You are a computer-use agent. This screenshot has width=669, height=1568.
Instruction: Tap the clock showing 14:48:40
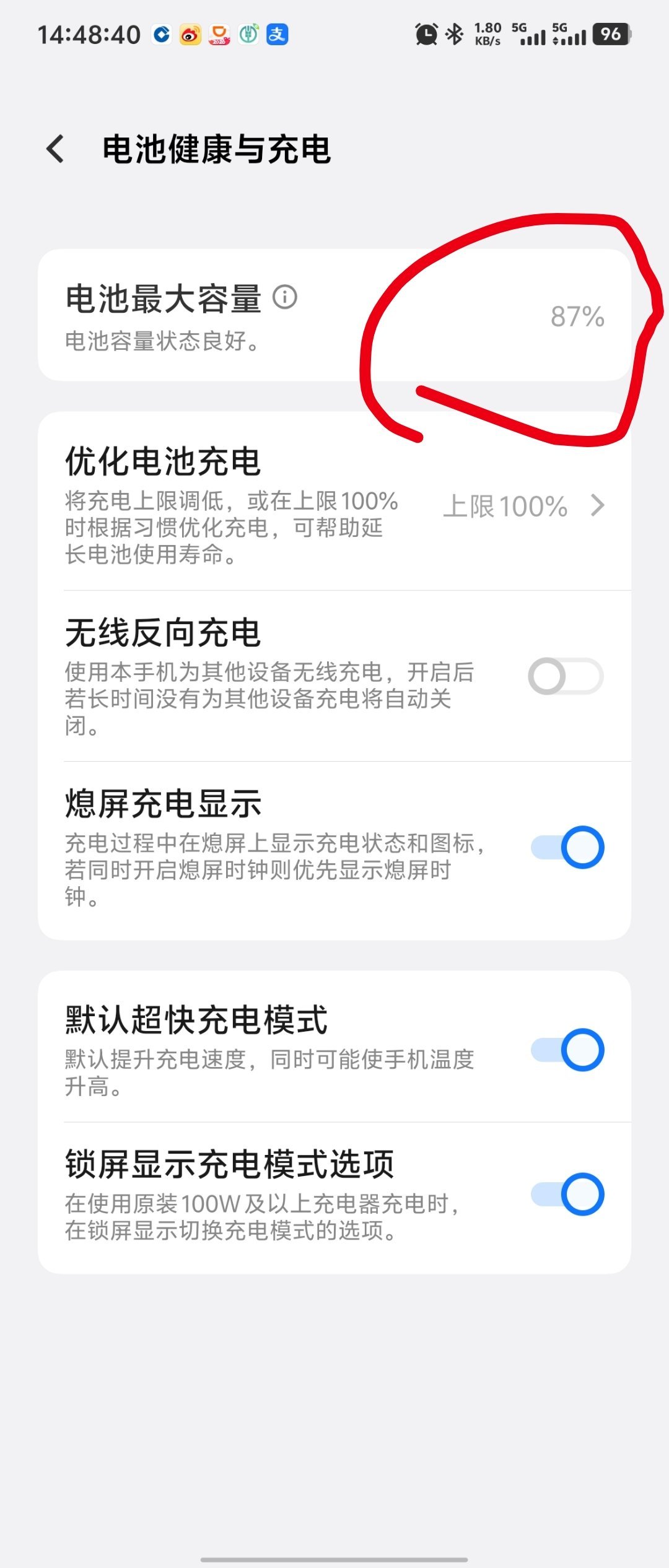(x=90, y=34)
